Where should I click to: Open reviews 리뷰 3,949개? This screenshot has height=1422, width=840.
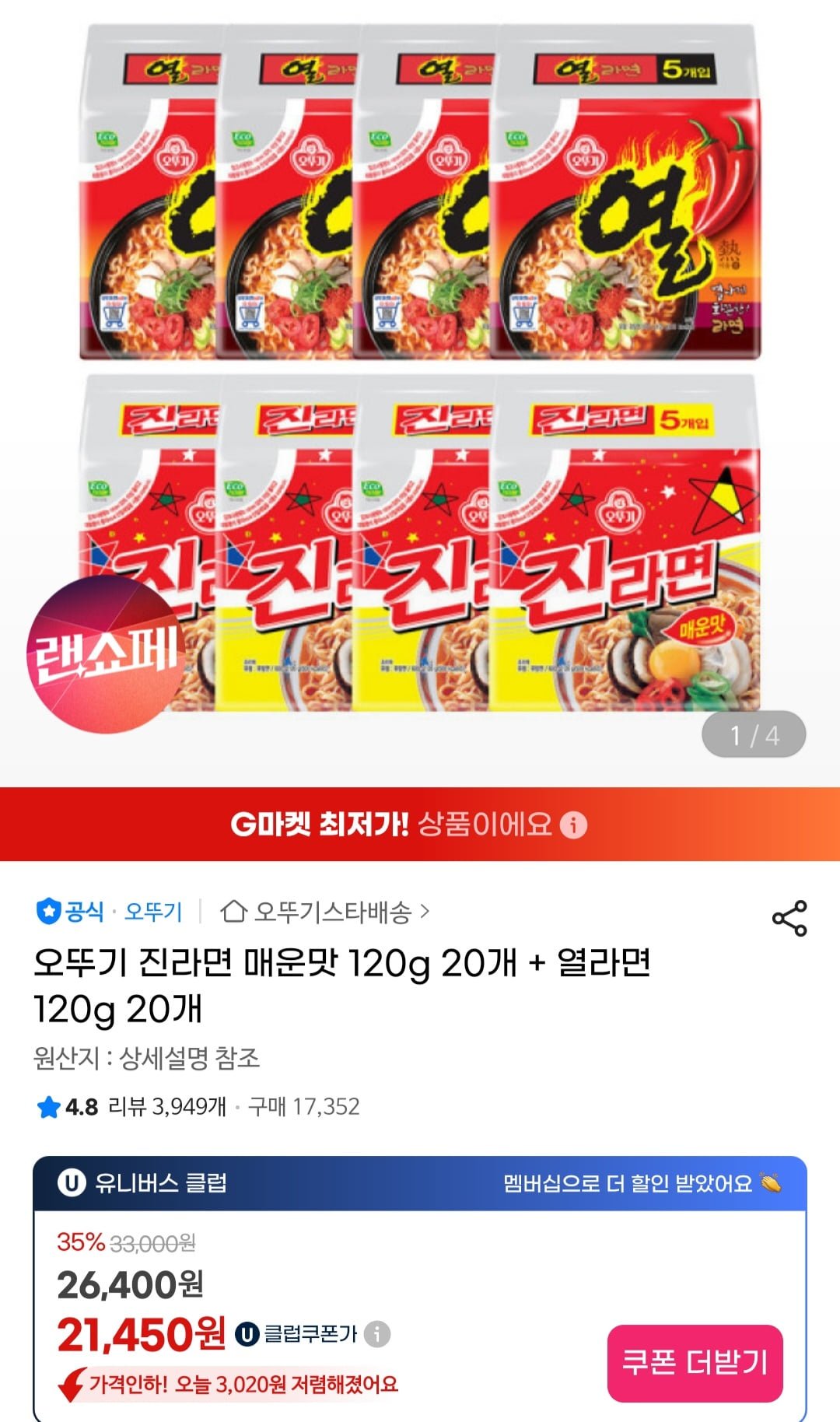(x=166, y=1106)
